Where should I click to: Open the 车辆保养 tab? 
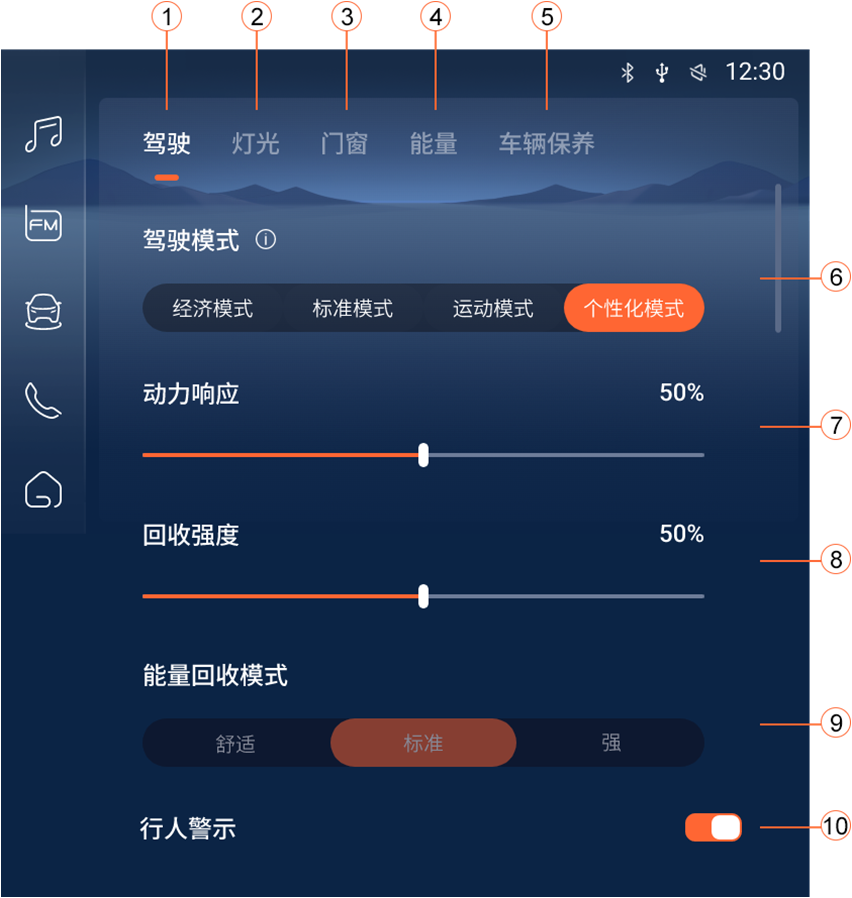pos(547,144)
